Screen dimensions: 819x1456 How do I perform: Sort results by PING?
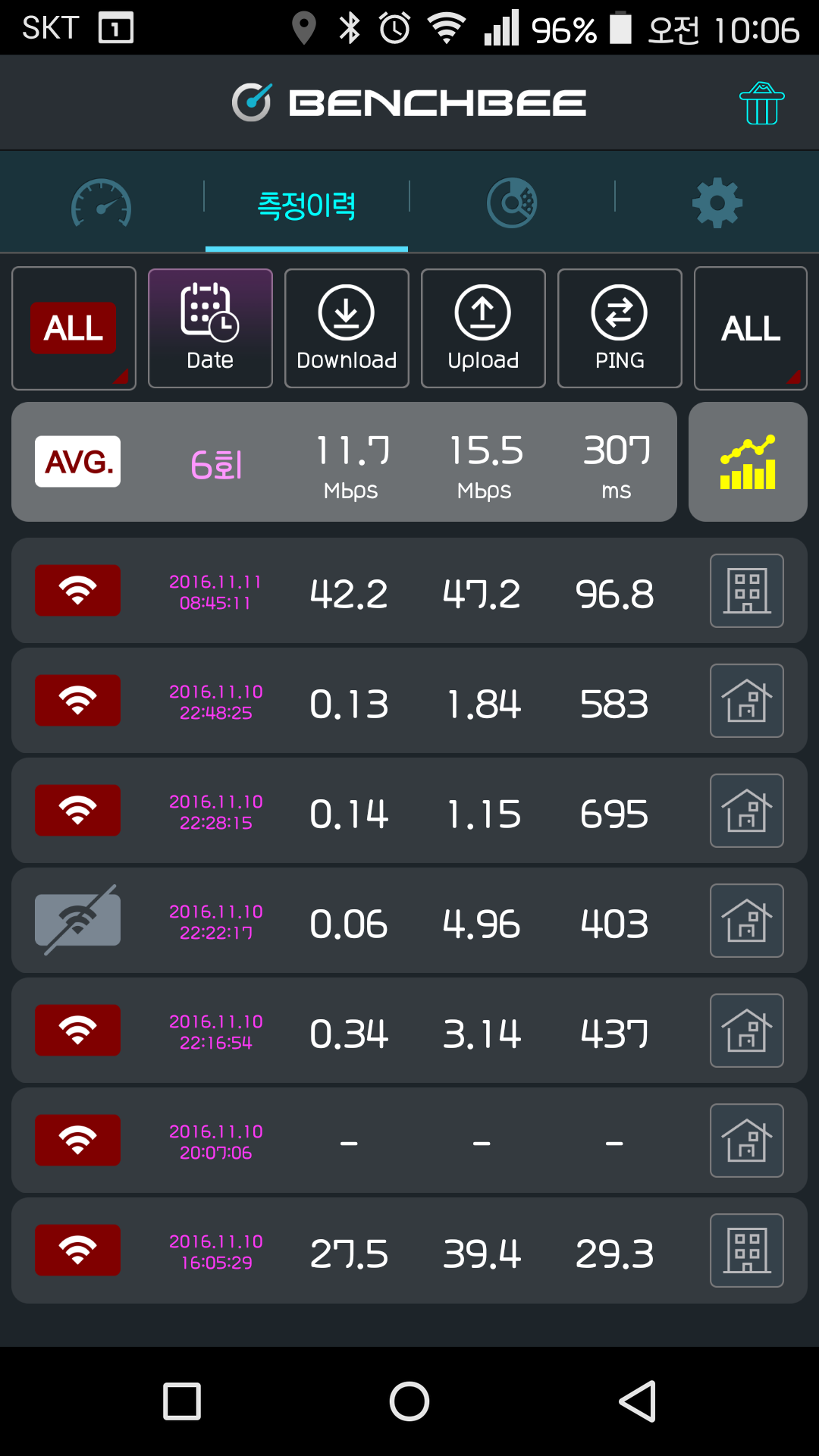(x=620, y=328)
